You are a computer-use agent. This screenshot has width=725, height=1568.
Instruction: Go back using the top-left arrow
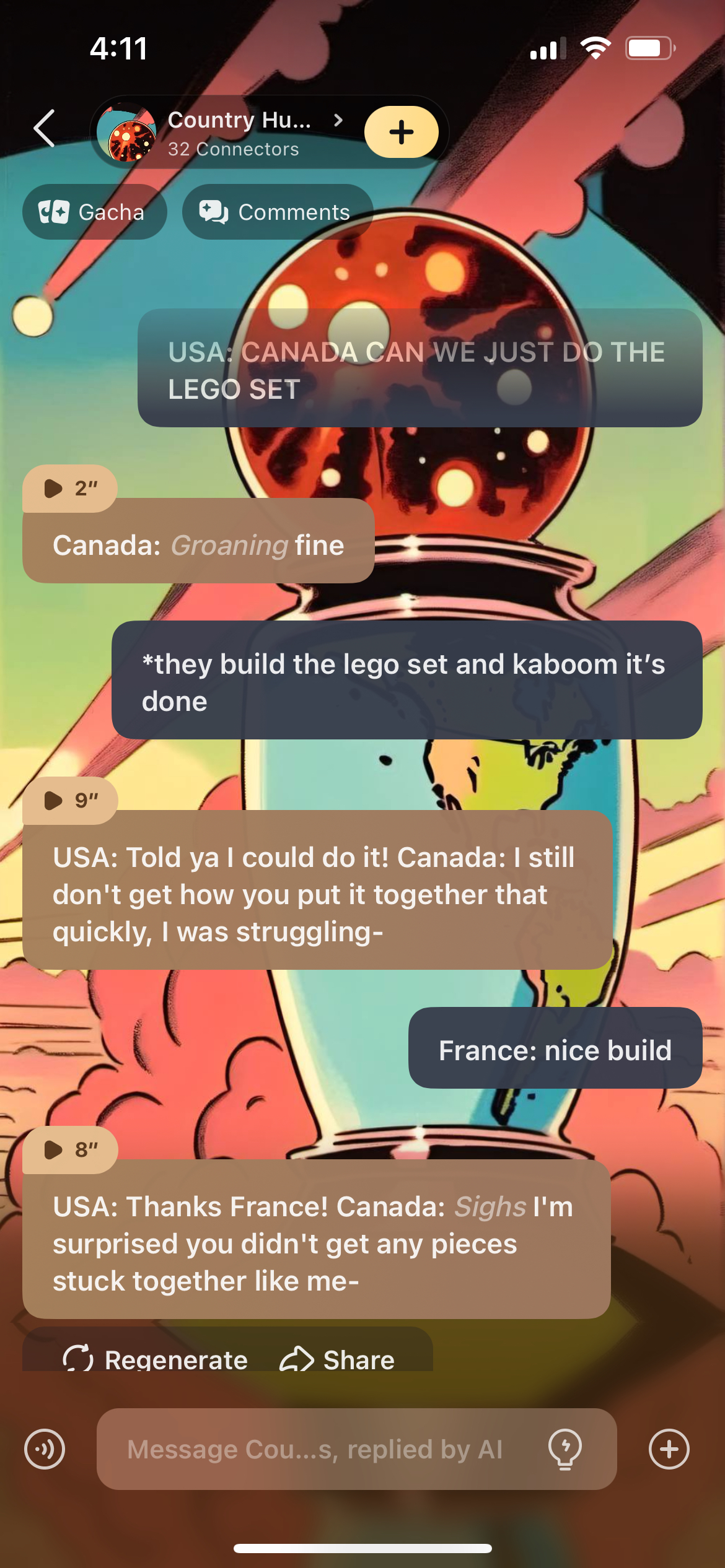click(x=45, y=129)
